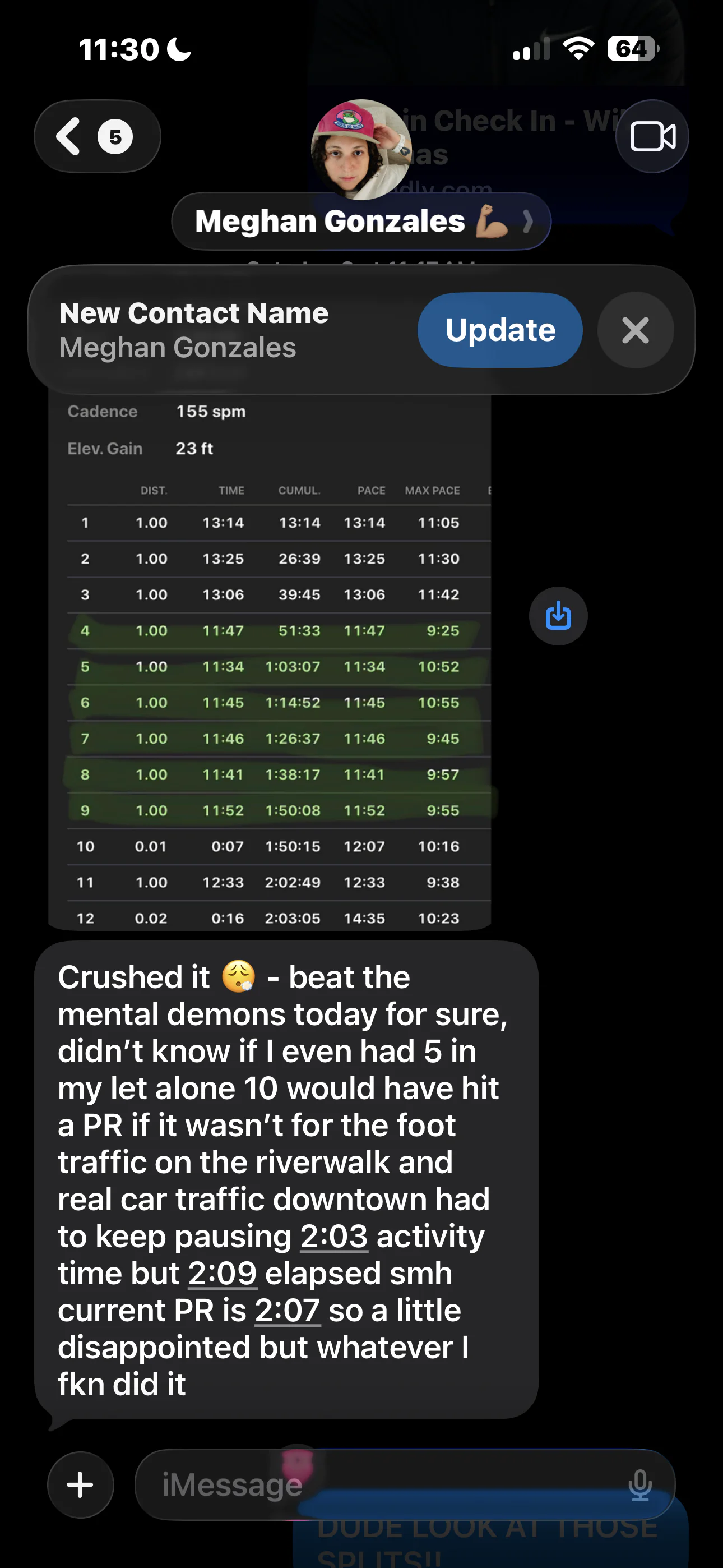Open the plus attachments menu
Screen dimensions: 723x1568
(80, 1484)
